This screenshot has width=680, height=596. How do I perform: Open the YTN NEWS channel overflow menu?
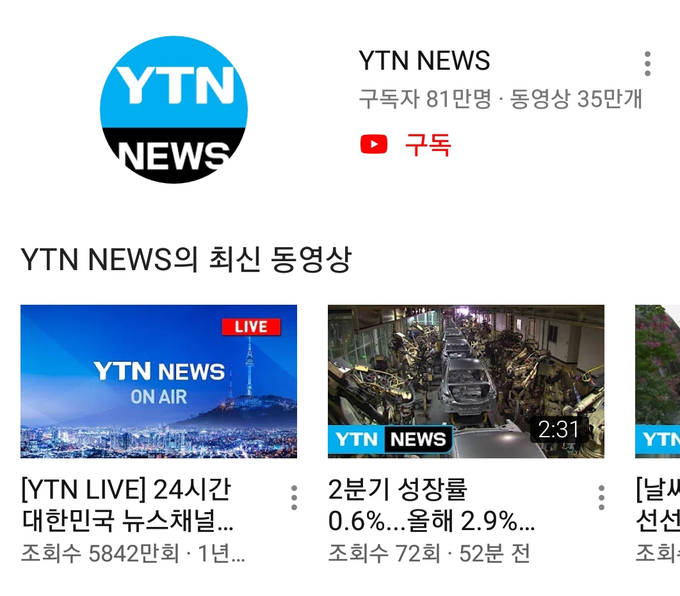pyautogui.click(x=647, y=64)
